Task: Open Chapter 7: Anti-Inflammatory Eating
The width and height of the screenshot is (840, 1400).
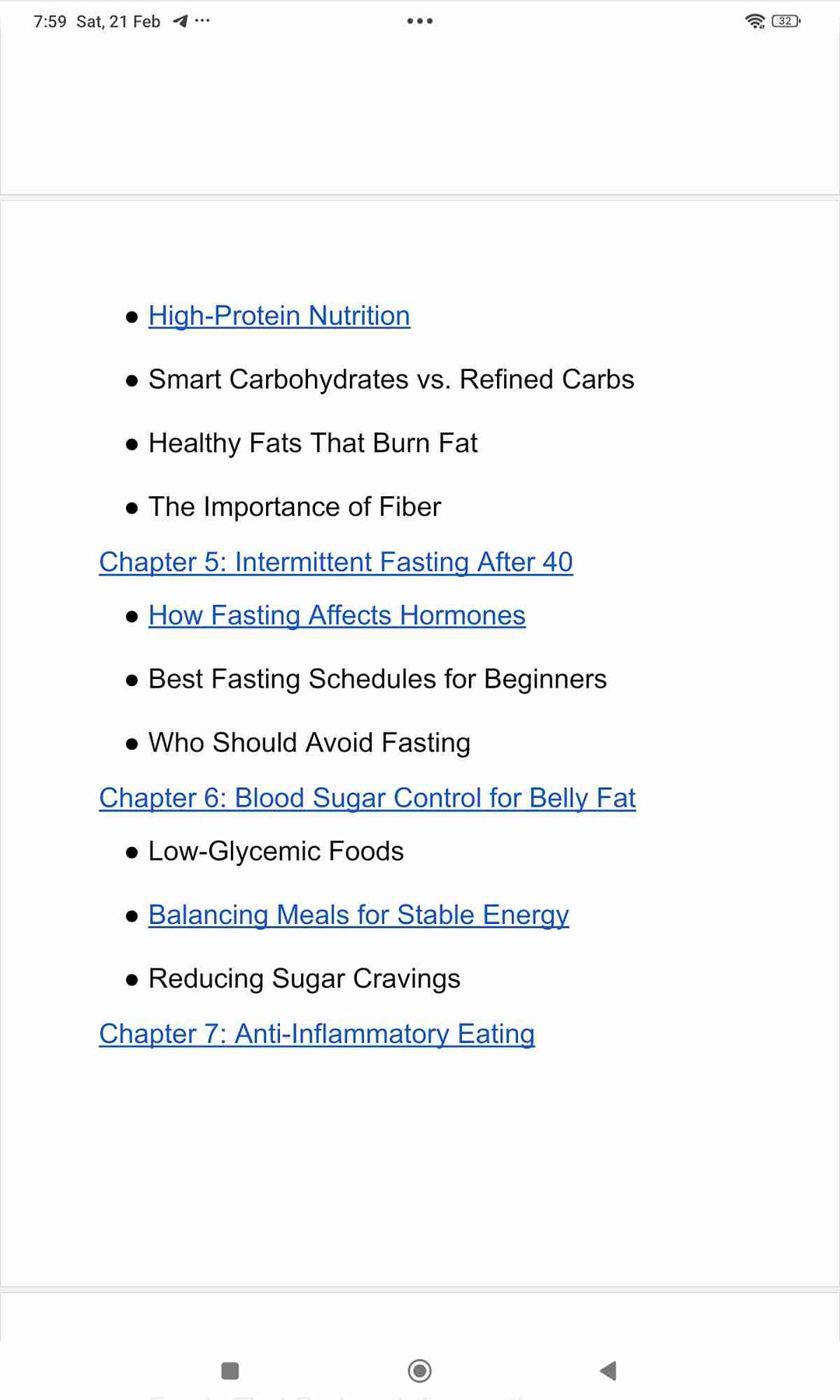Action: [x=317, y=1034]
